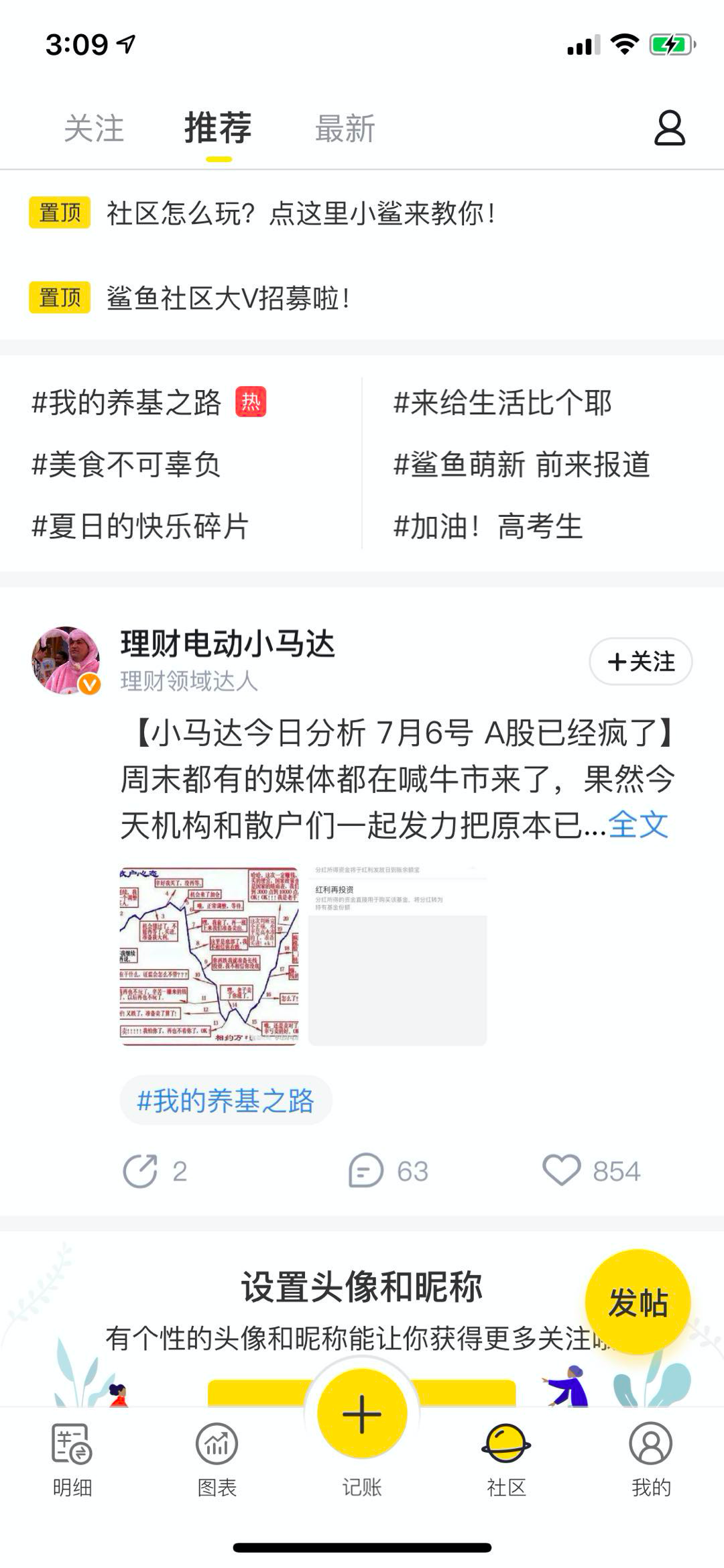Open the profile icon at top right
This screenshot has width=724, height=1568.
[669, 129]
